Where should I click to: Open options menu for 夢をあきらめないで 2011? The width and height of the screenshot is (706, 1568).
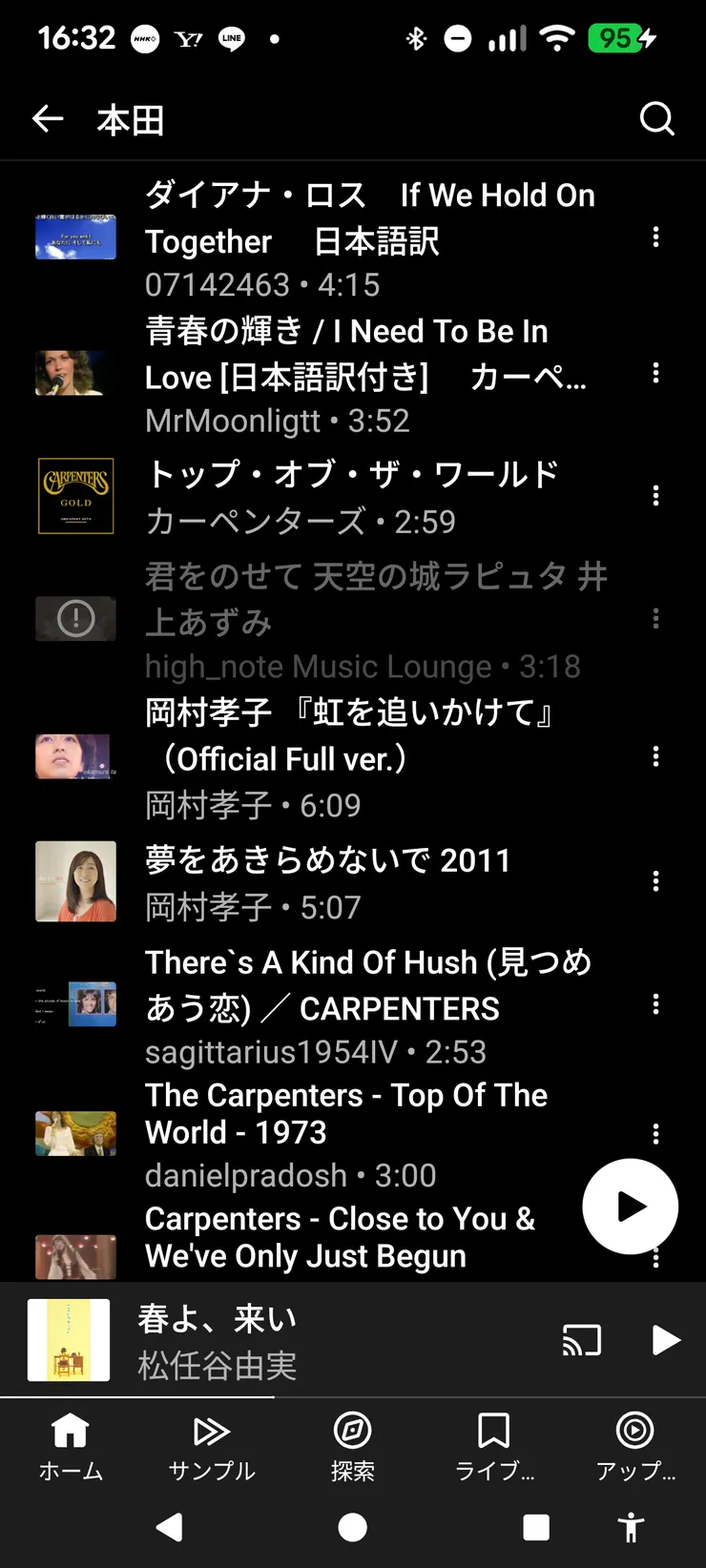655,880
